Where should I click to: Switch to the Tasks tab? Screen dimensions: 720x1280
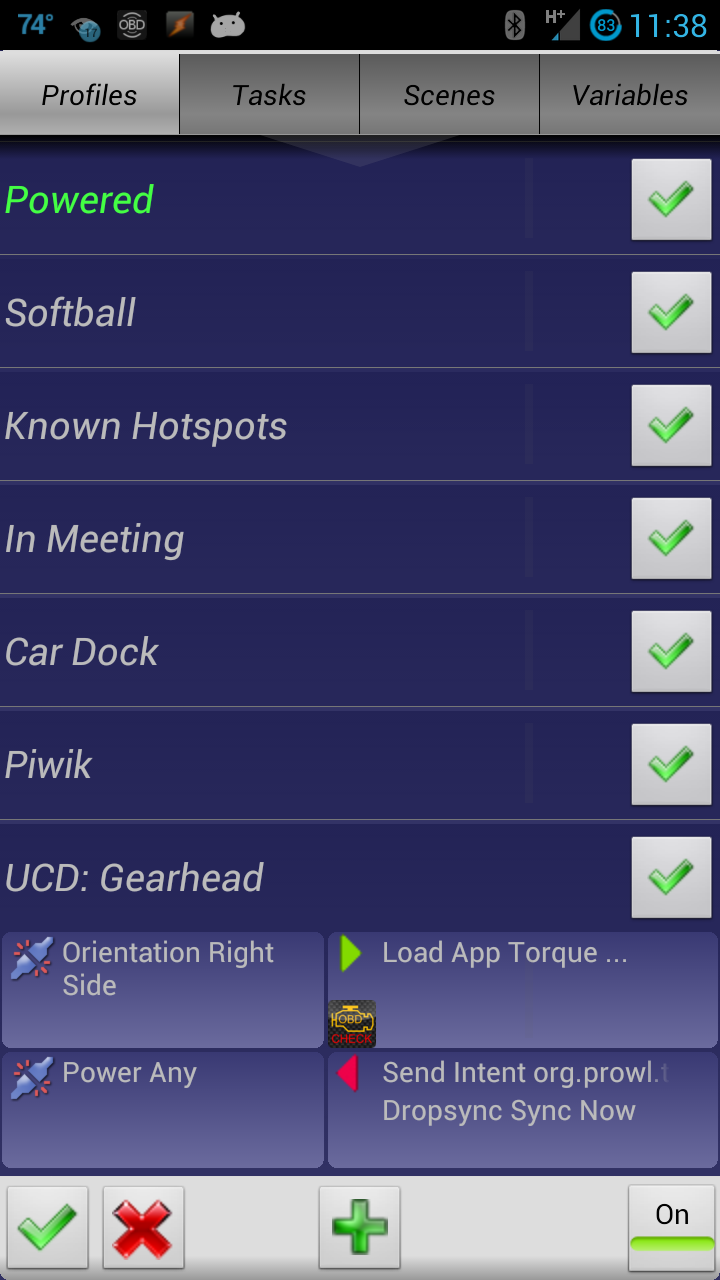point(269,95)
